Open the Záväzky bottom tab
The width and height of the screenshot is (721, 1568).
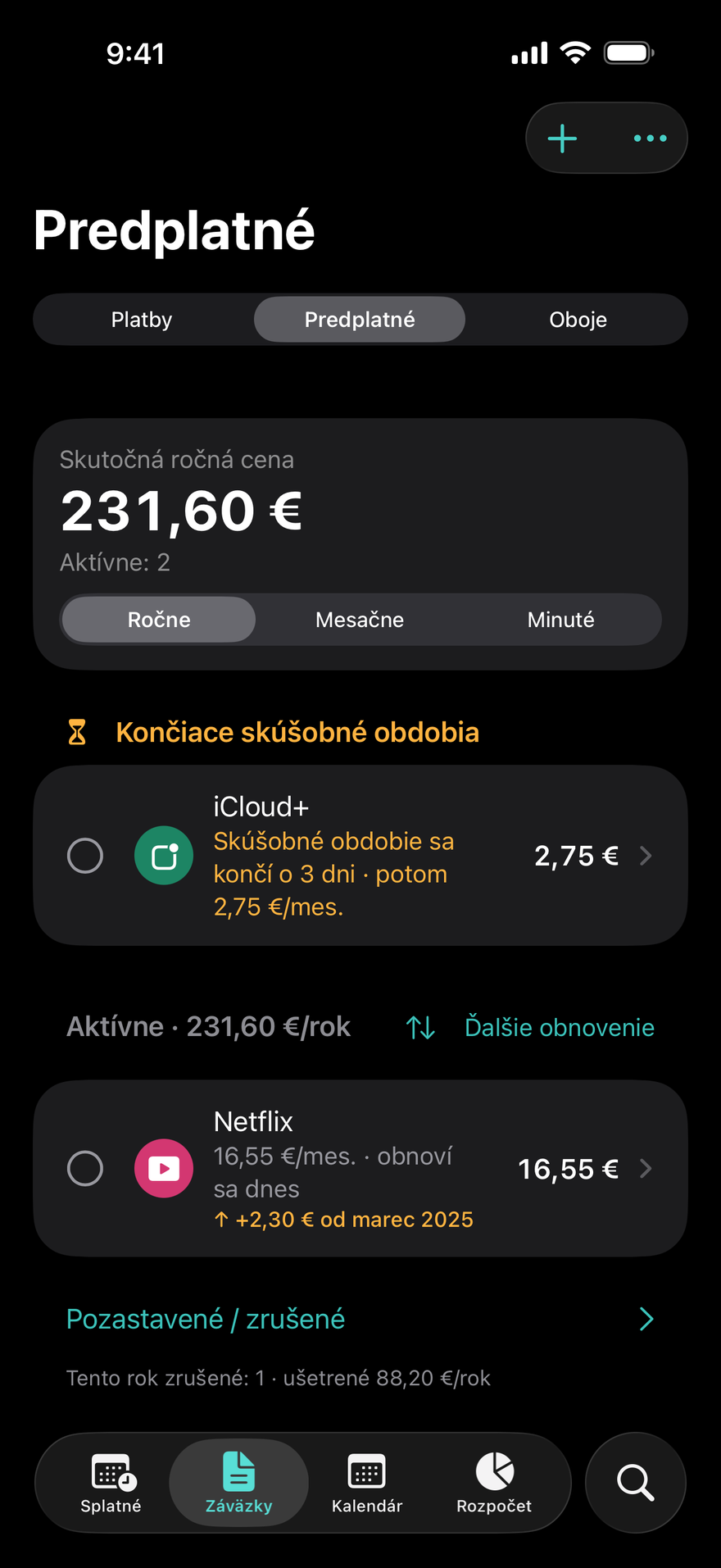[x=239, y=1483]
